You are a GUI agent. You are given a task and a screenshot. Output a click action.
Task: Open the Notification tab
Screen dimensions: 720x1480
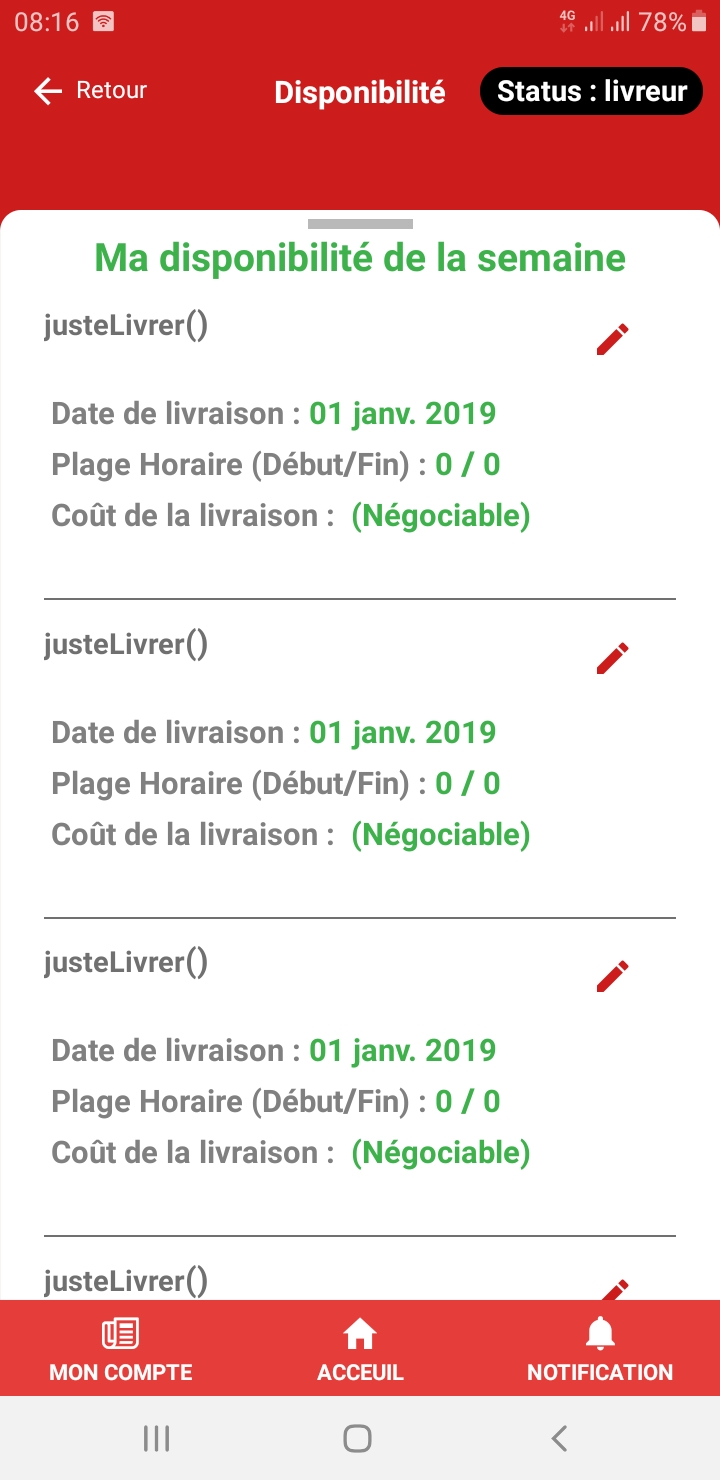(x=600, y=1349)
